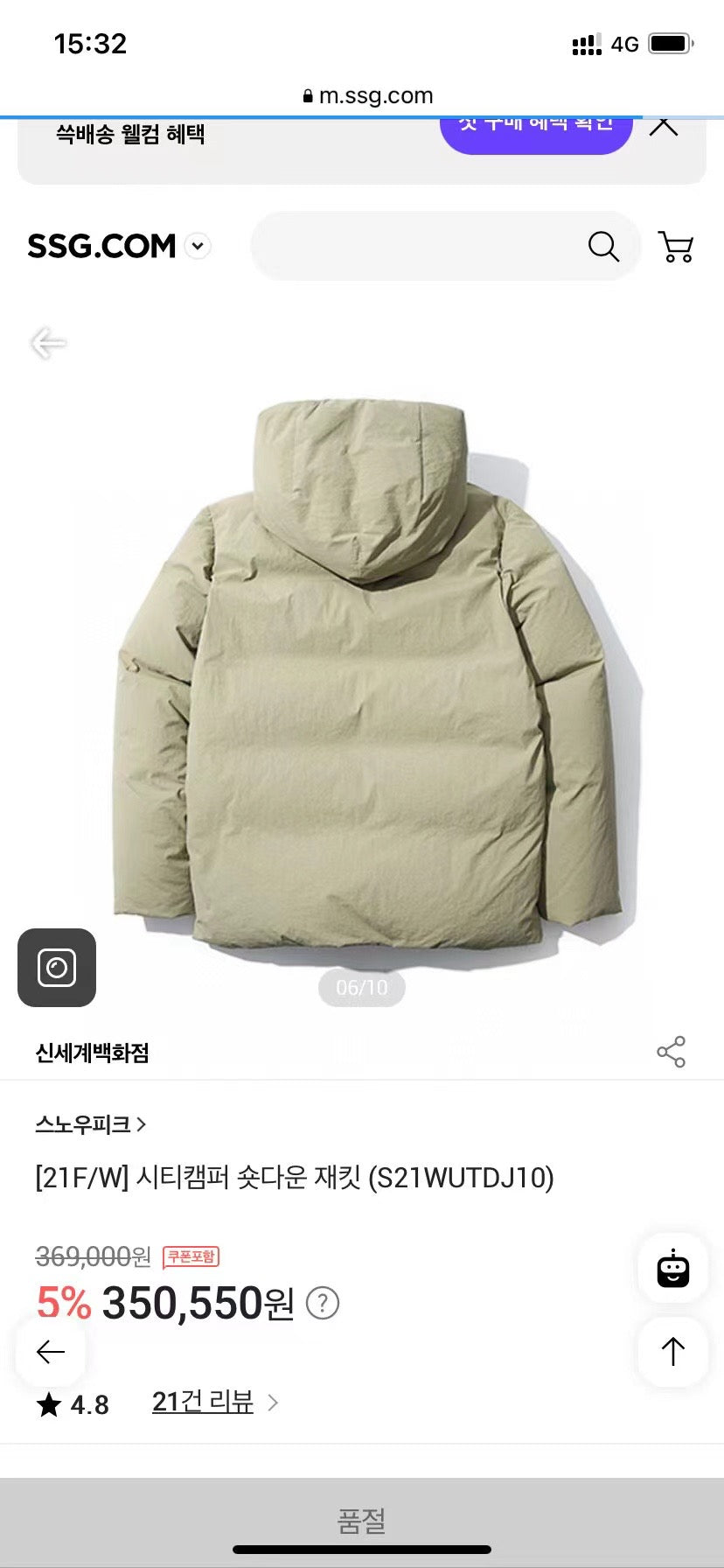This screenshot has width=724, height=1568.
Task: Open the shopping cart
Action: (675, 247)
